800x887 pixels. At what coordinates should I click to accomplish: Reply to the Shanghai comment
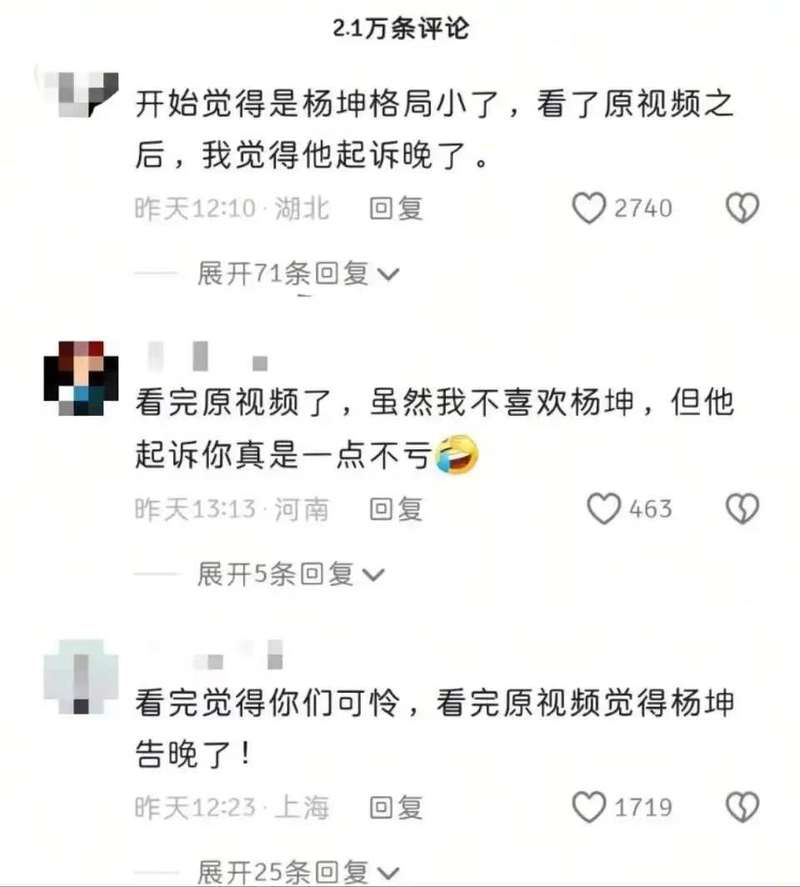point(396,806)
